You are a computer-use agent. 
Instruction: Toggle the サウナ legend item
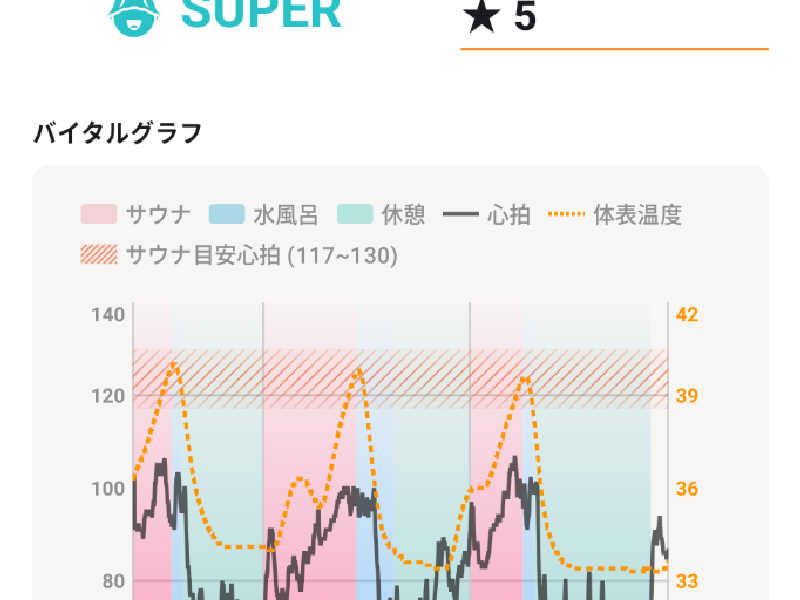tap(136, 215)
